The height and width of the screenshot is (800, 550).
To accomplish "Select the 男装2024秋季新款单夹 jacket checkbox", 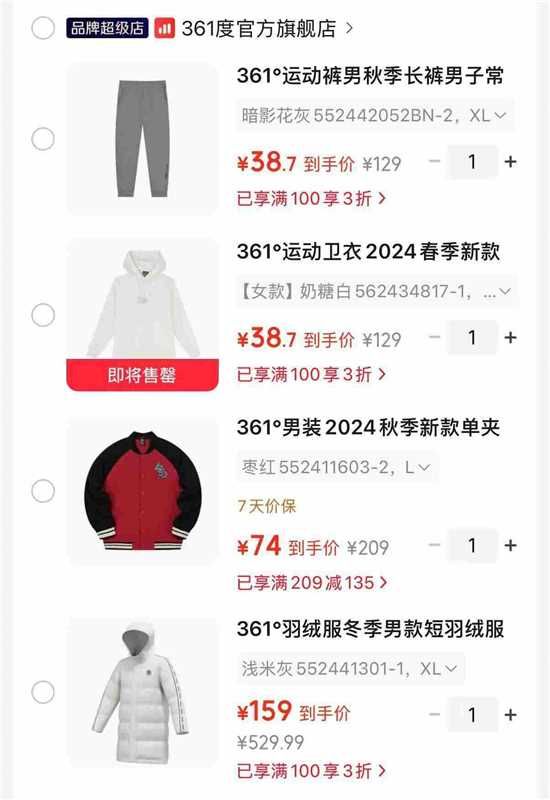I will pos(43,491).
